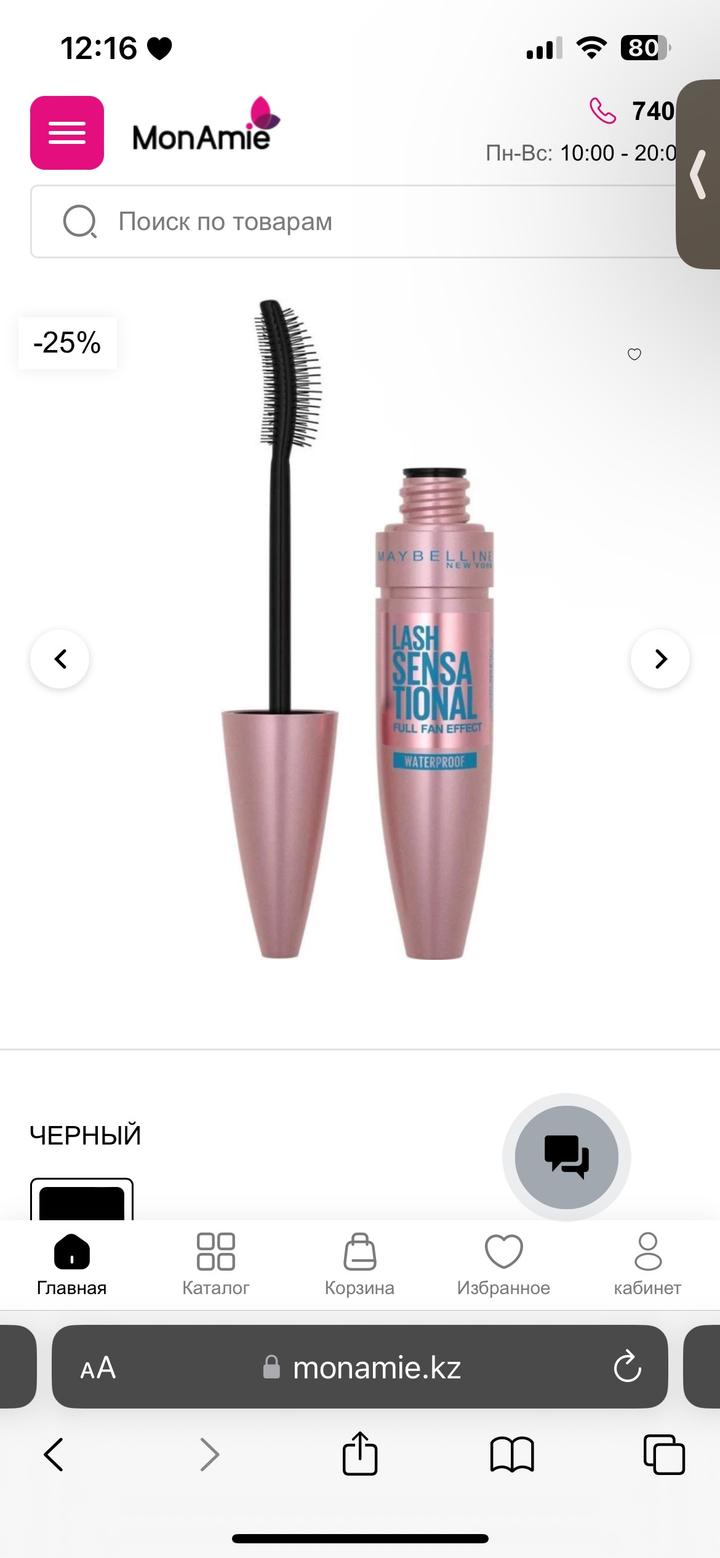This screenshot has height=1558, width=720.
Task: Select the Главная home tab
Action: coord(71,1262)
